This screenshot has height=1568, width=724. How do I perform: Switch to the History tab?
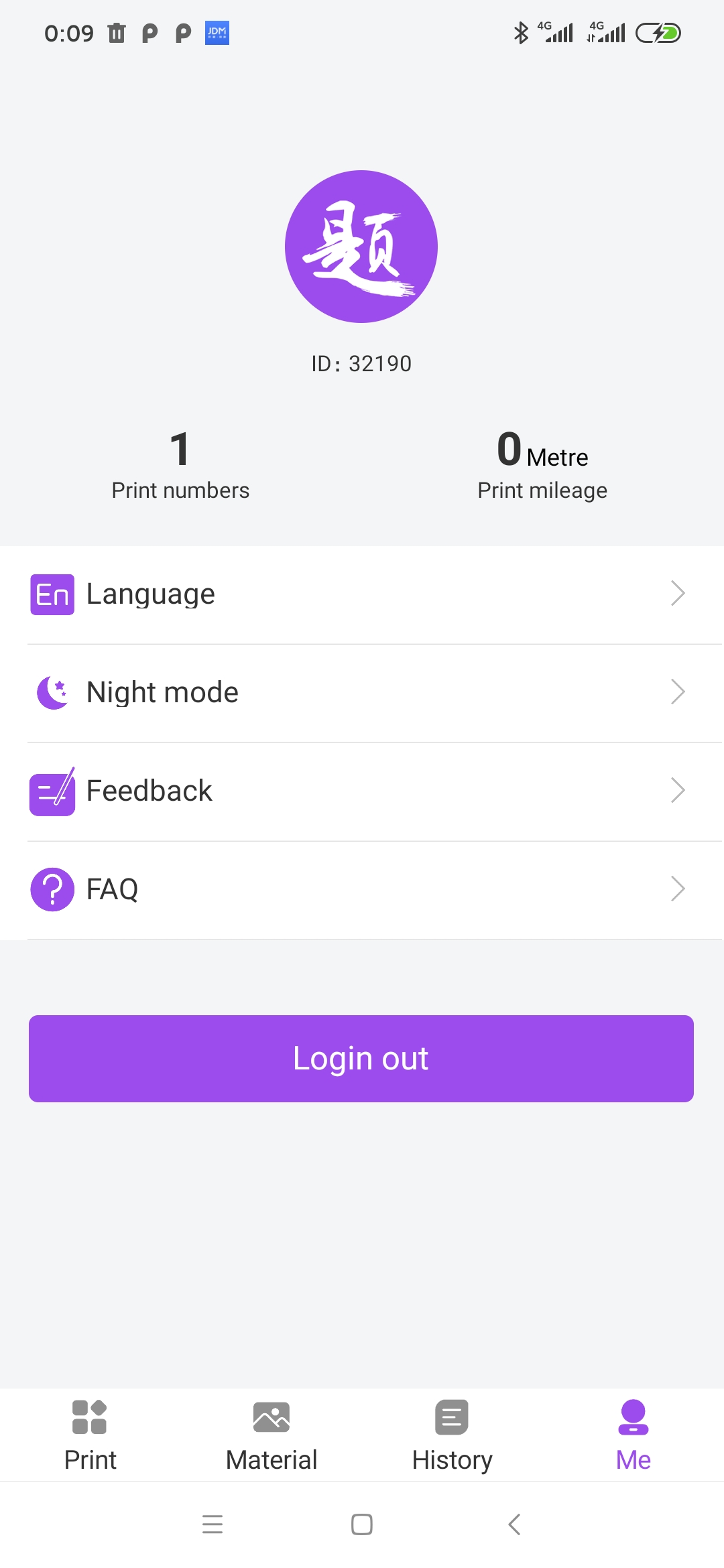point(452,1435)
